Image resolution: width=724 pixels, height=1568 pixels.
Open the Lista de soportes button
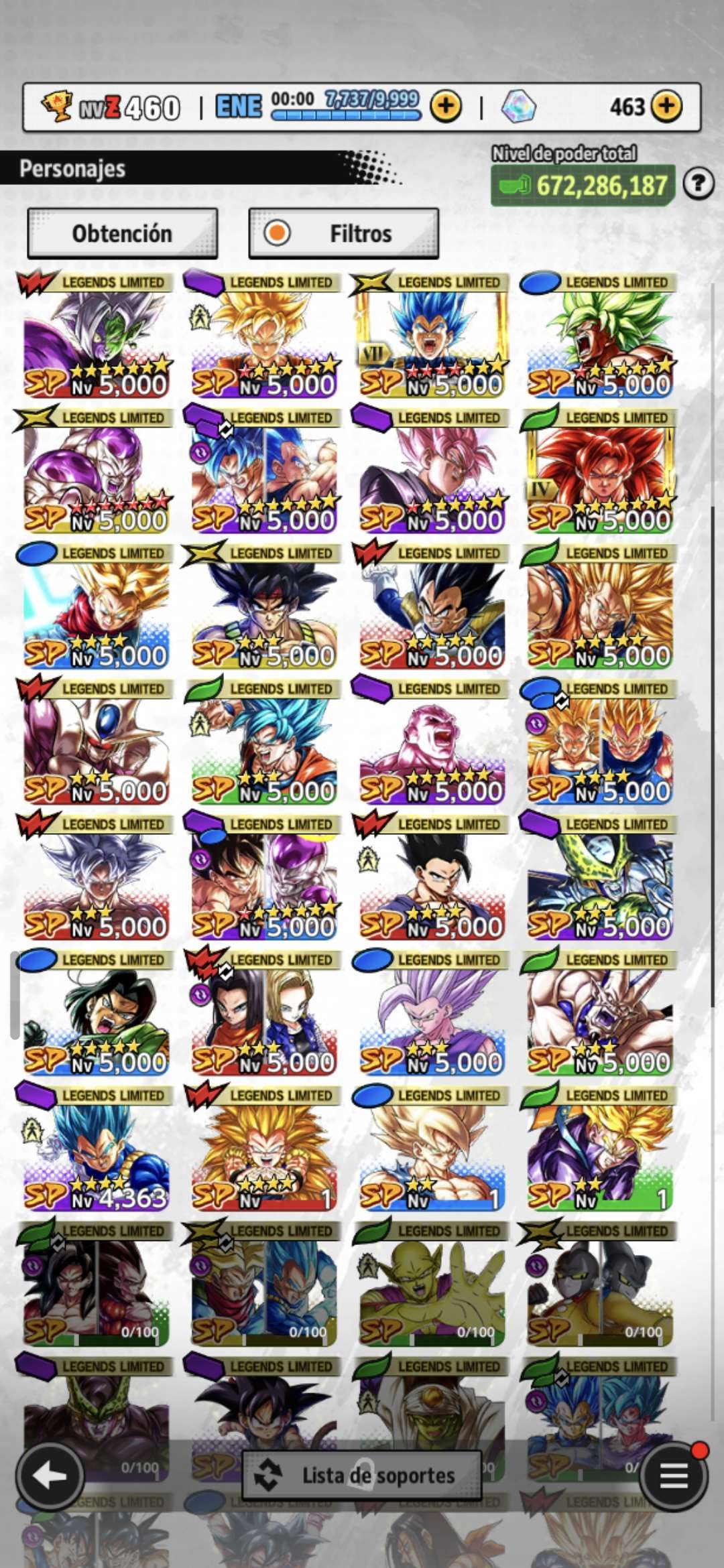362,1476
